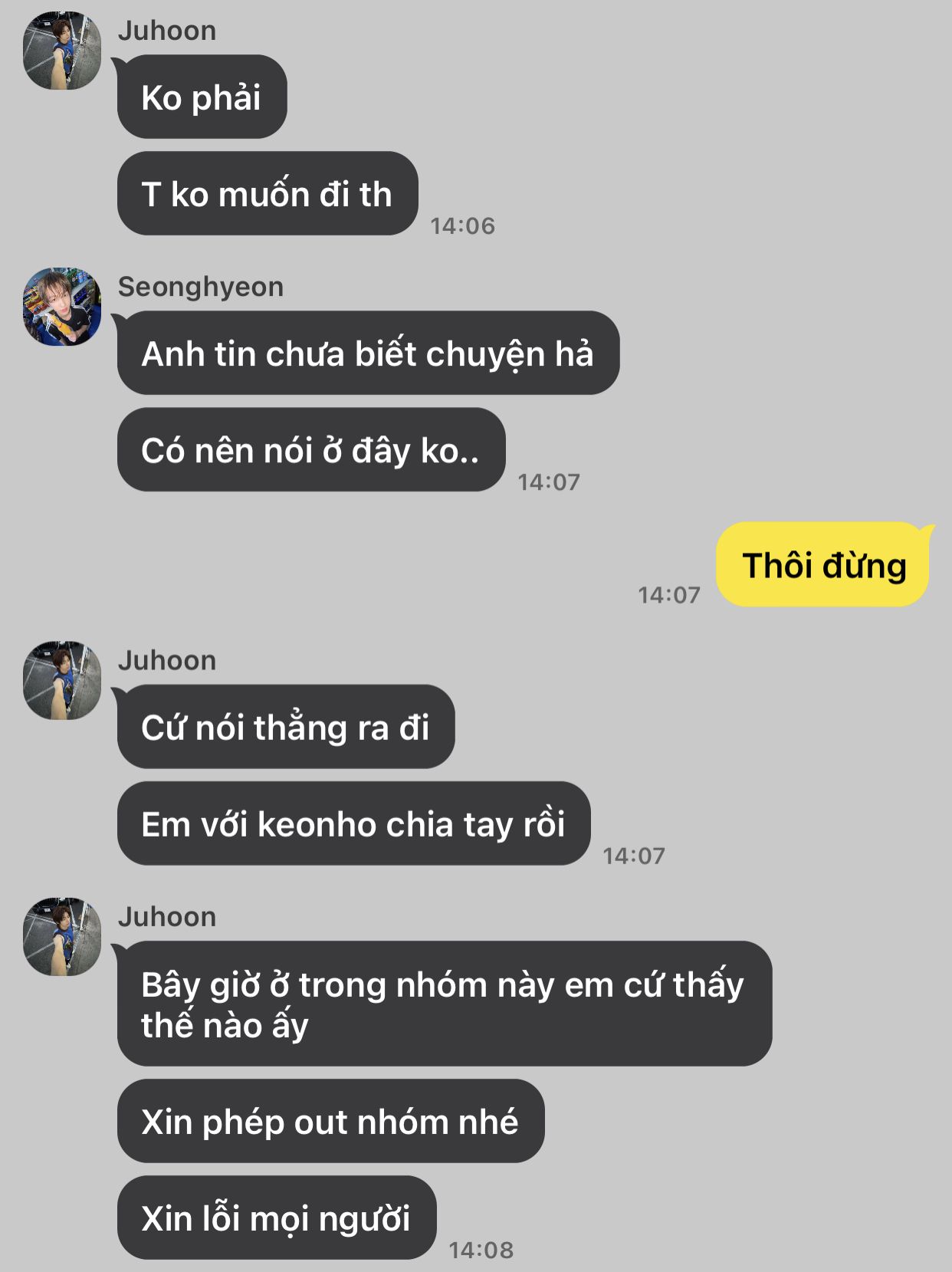This screenshot has height=1272, width=952.
Task: Open Seonghyeon's profile picture
Action: pos(62,307)
